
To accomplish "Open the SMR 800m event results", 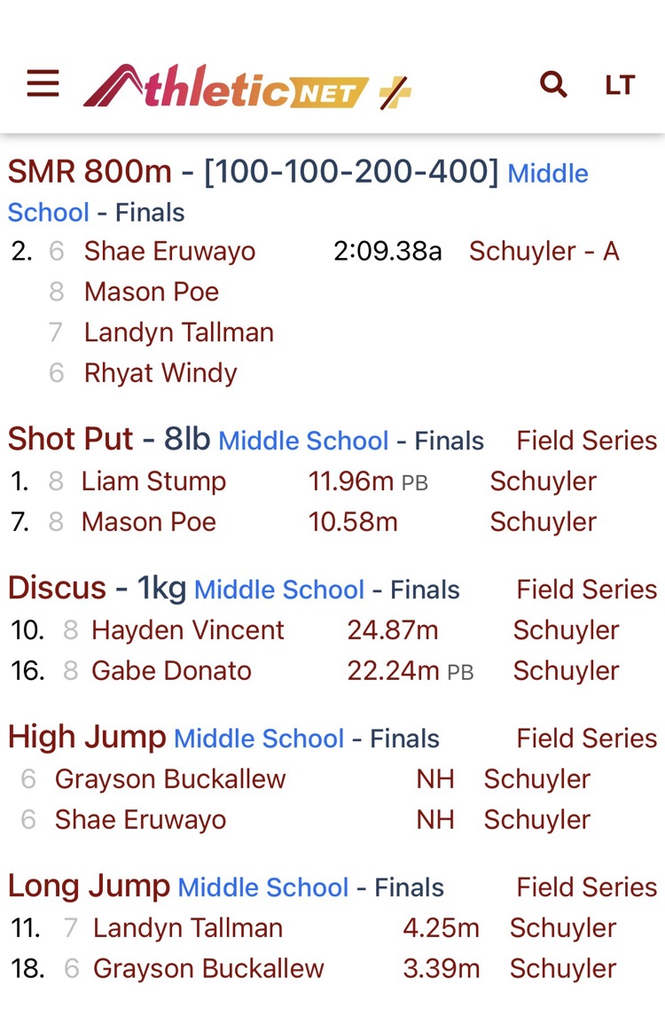I will click(89, 173).
